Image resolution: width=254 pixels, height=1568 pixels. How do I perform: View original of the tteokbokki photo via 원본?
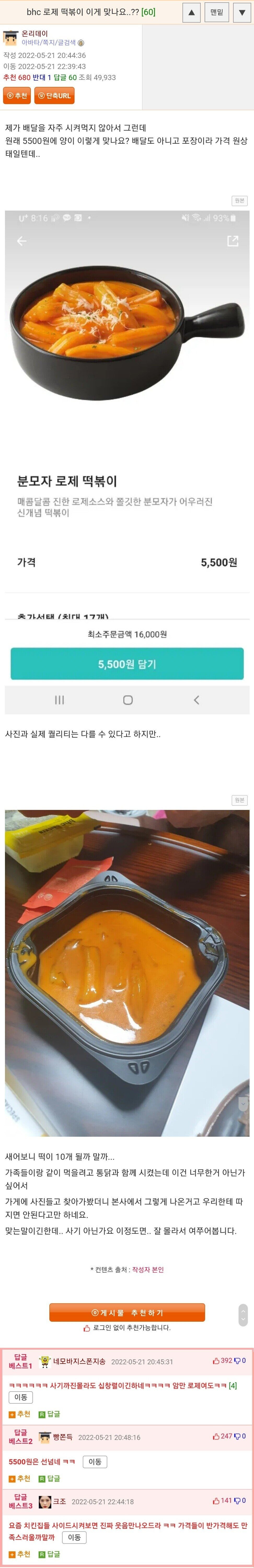(239, 800)
